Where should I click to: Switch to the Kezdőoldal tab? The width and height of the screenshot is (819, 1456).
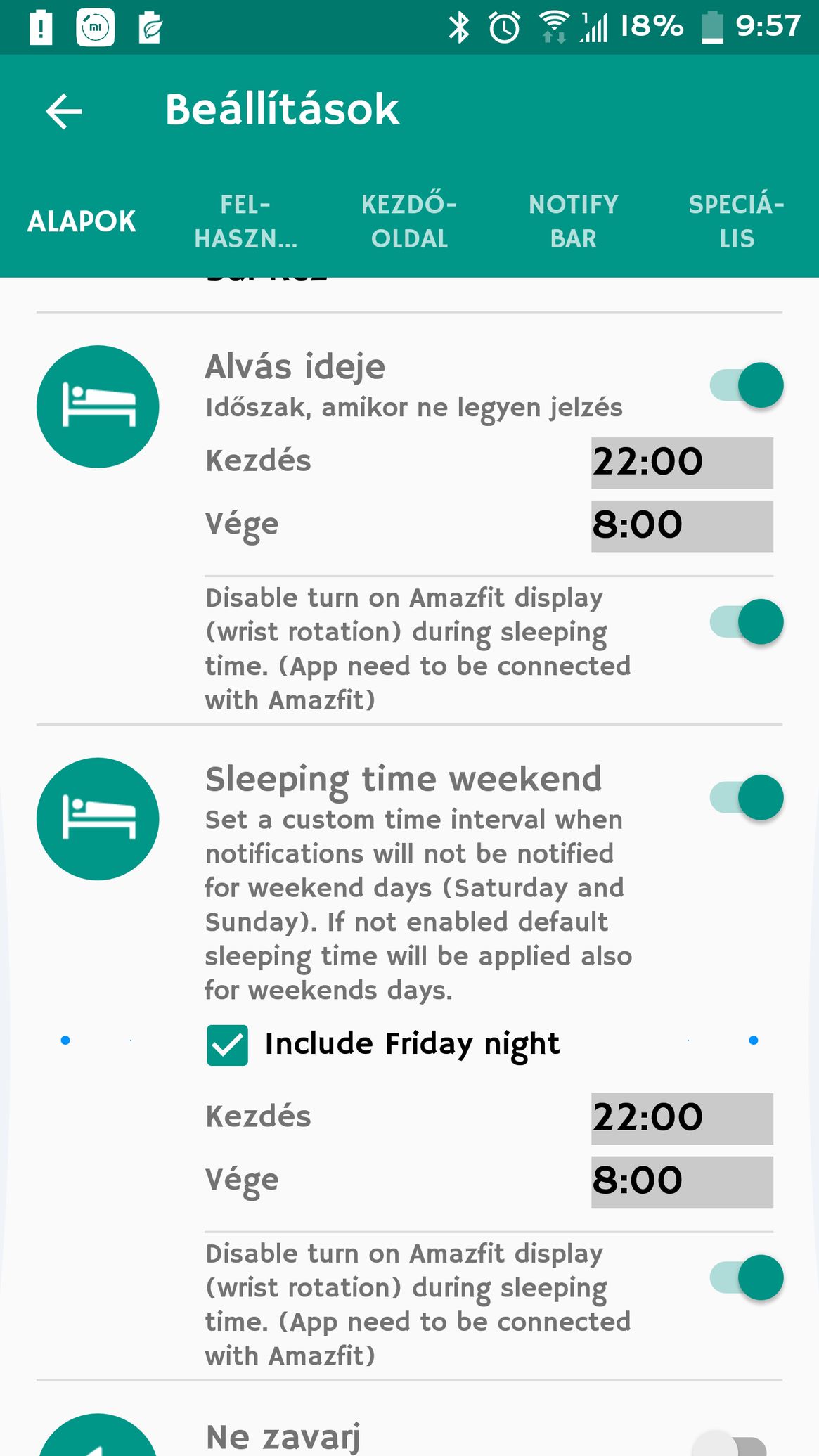(409, 221)
